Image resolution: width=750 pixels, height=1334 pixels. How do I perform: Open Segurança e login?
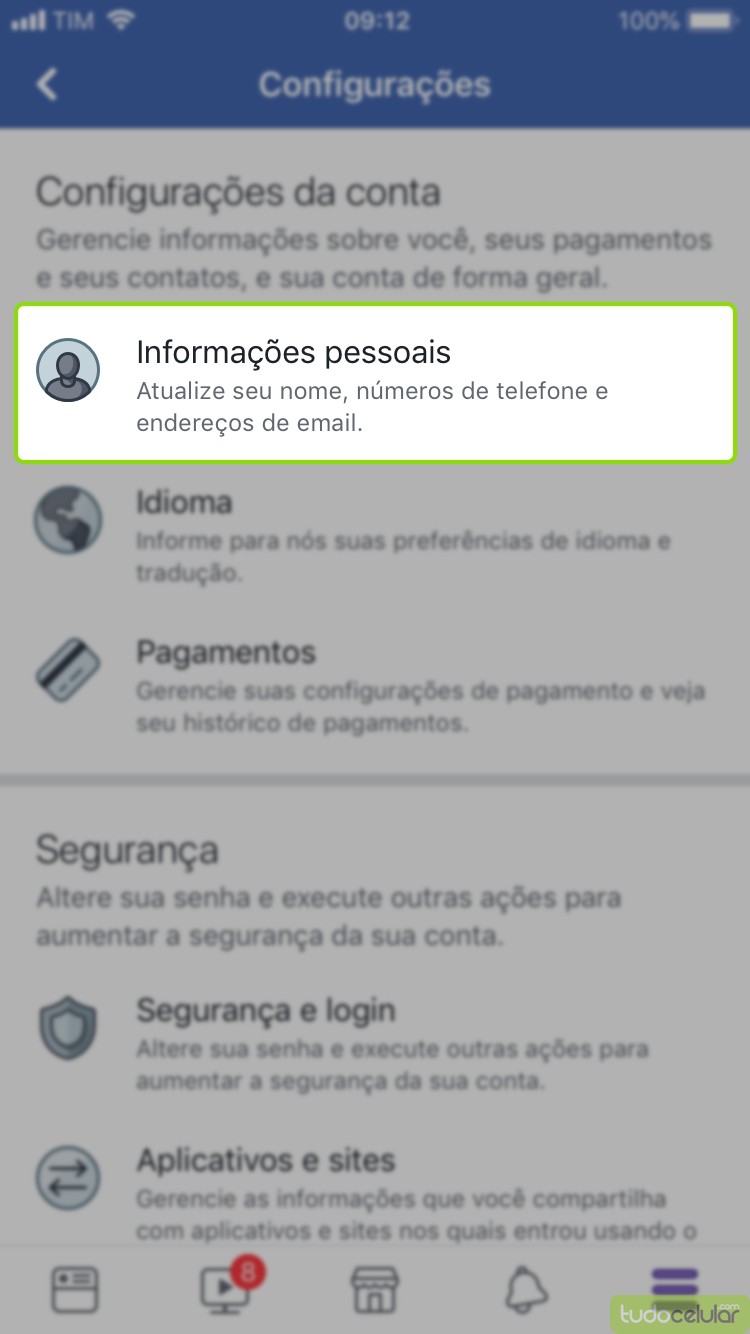coord(375,1043)
